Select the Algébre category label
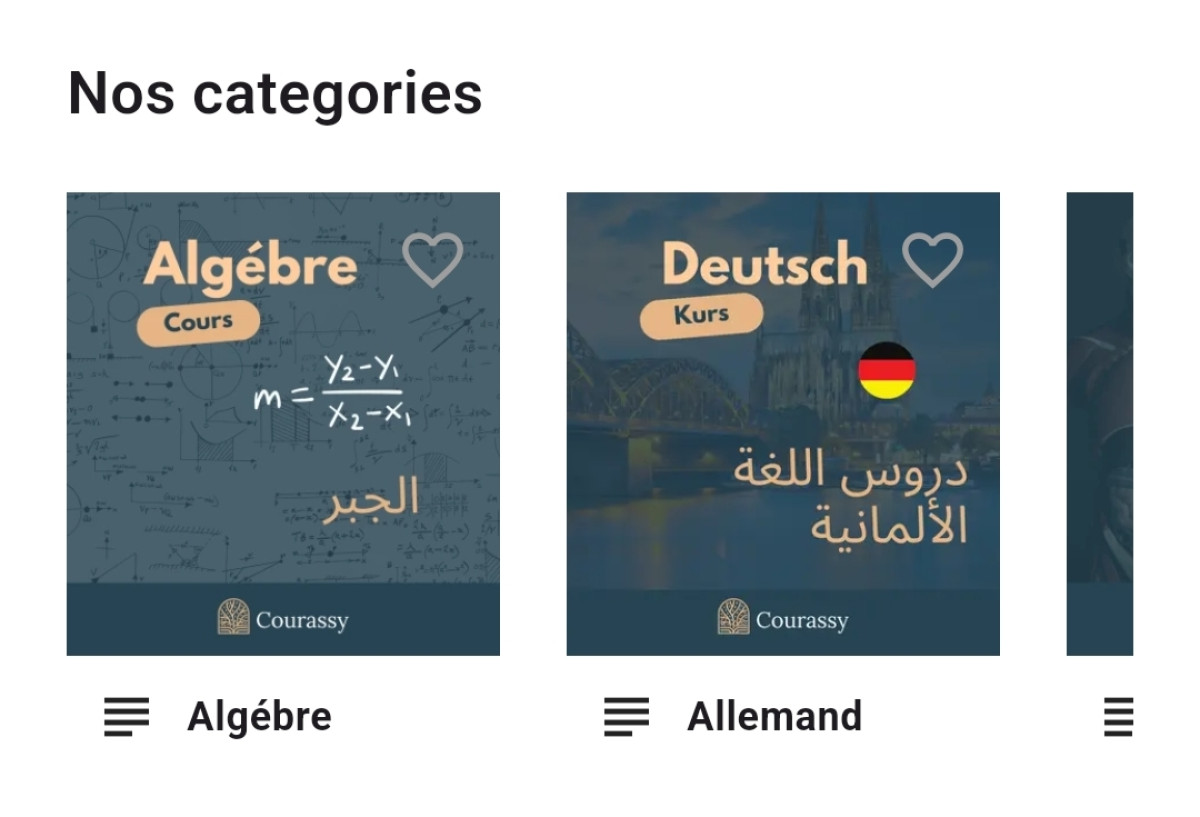This screenshot has width=1200, height=817. [259, 717]
